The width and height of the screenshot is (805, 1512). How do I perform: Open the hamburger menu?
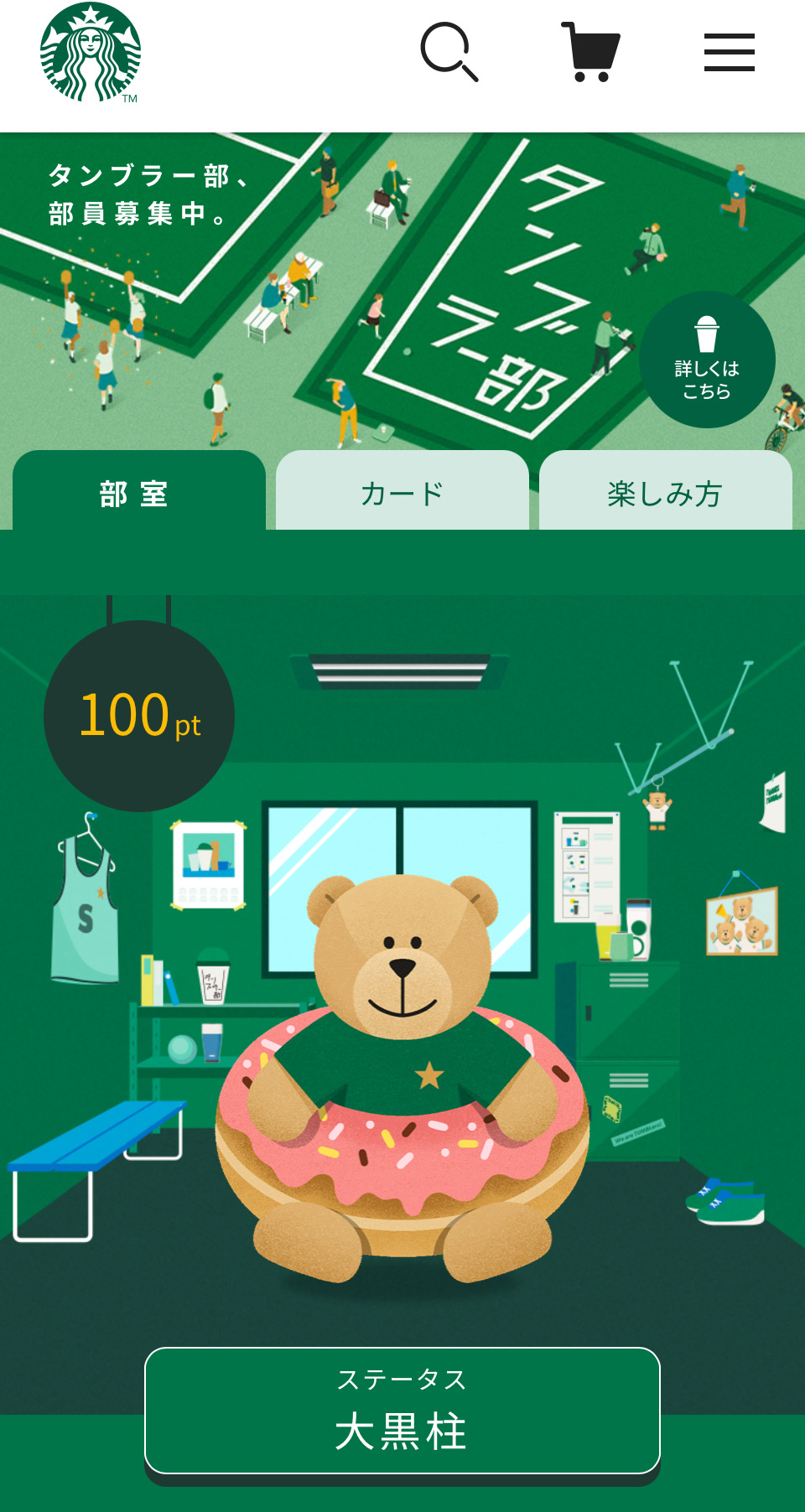point(729,53)
